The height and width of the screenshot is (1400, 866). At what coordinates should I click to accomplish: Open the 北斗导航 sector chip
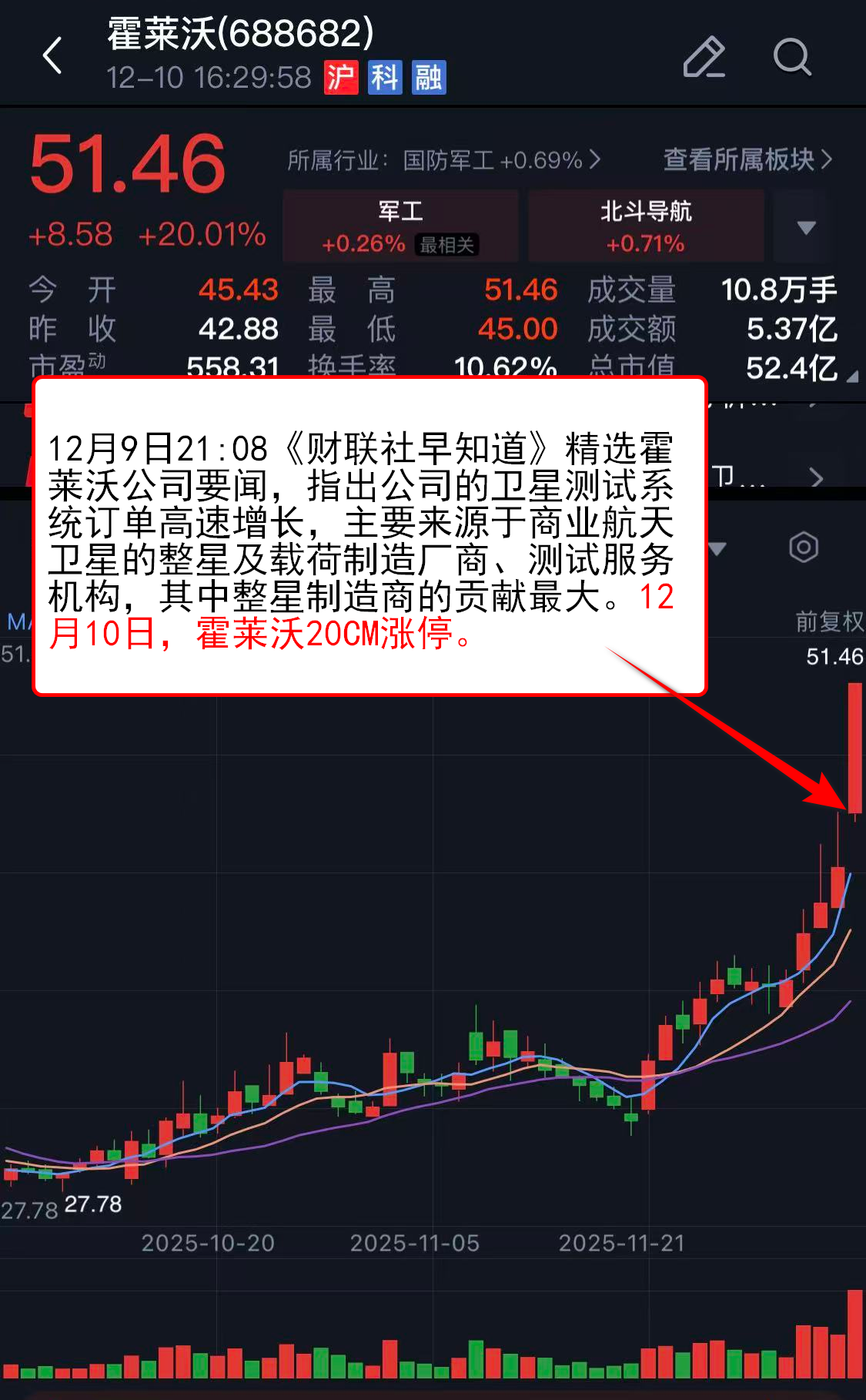point(646,226)
